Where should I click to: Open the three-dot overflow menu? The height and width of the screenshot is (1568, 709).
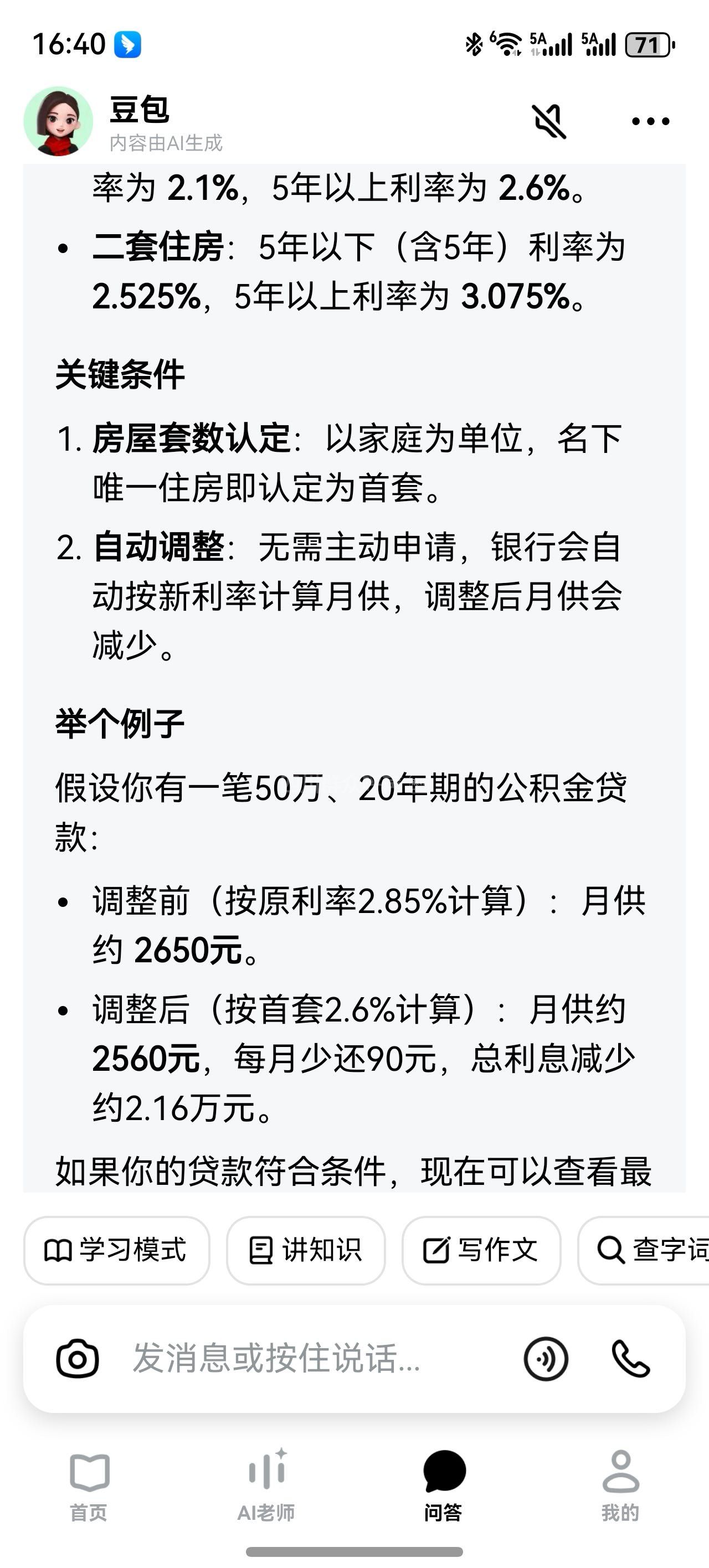click(650, 122)
